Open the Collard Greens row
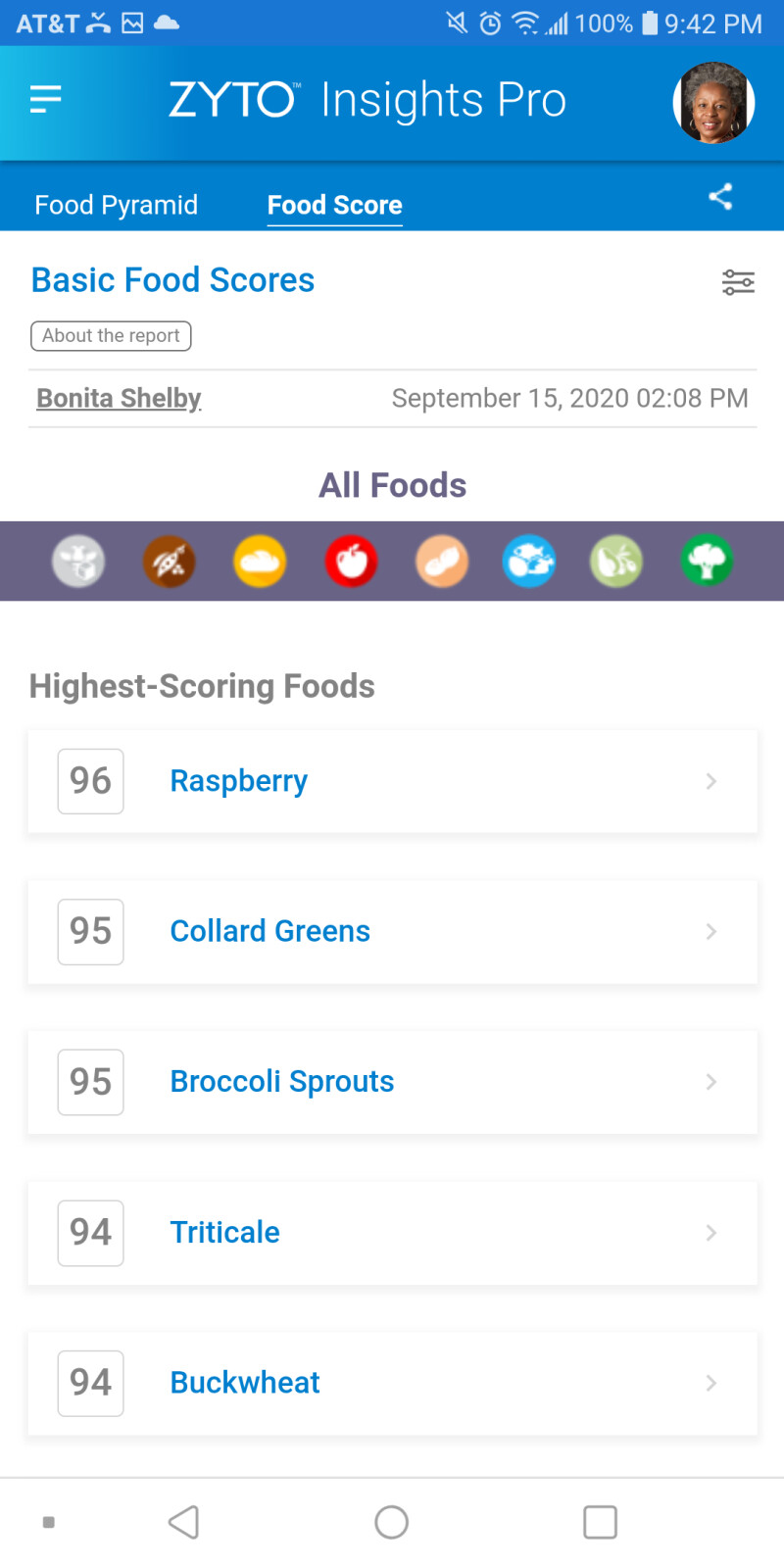Screen dimensions: 784x1568 coord(392,931)
